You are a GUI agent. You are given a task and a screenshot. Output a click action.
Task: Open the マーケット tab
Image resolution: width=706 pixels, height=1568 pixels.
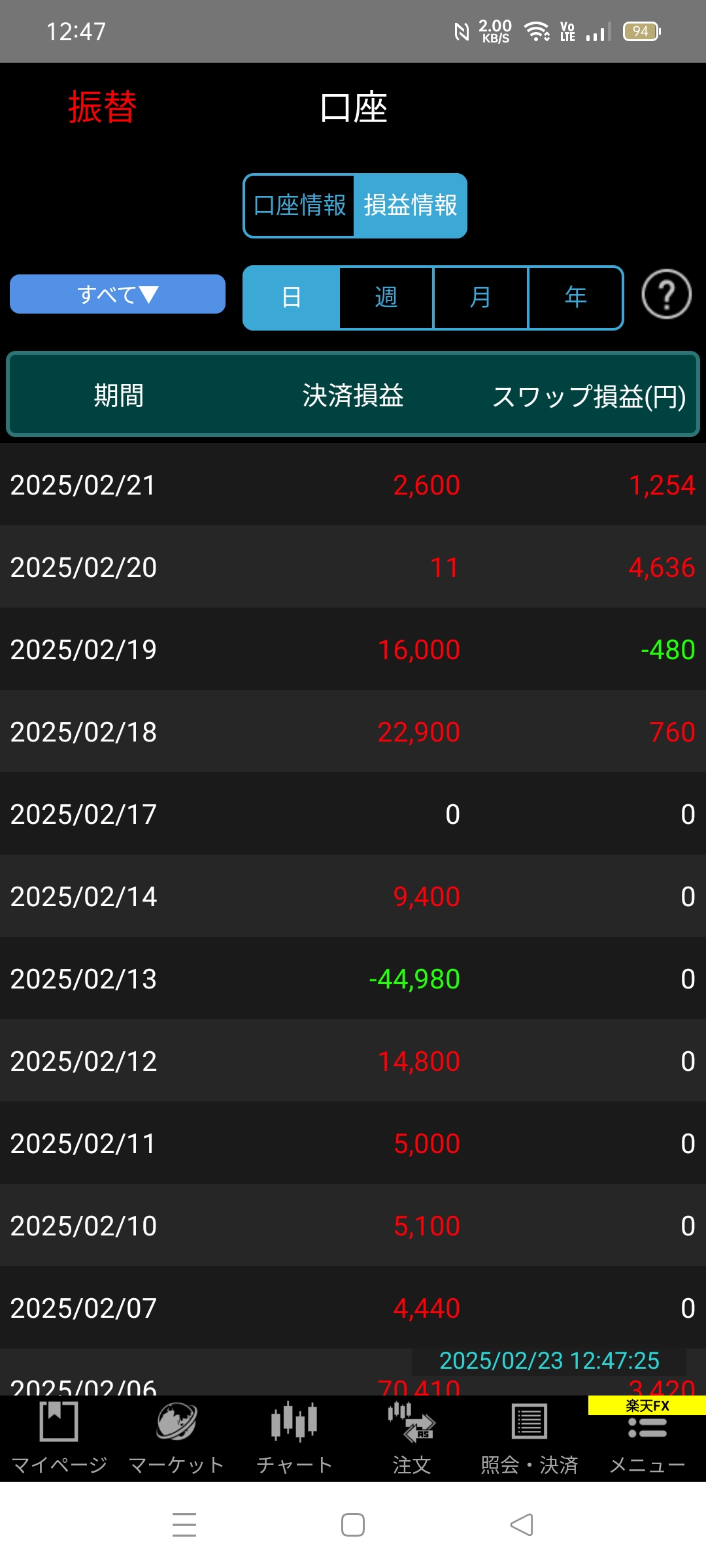[176, 1437]
